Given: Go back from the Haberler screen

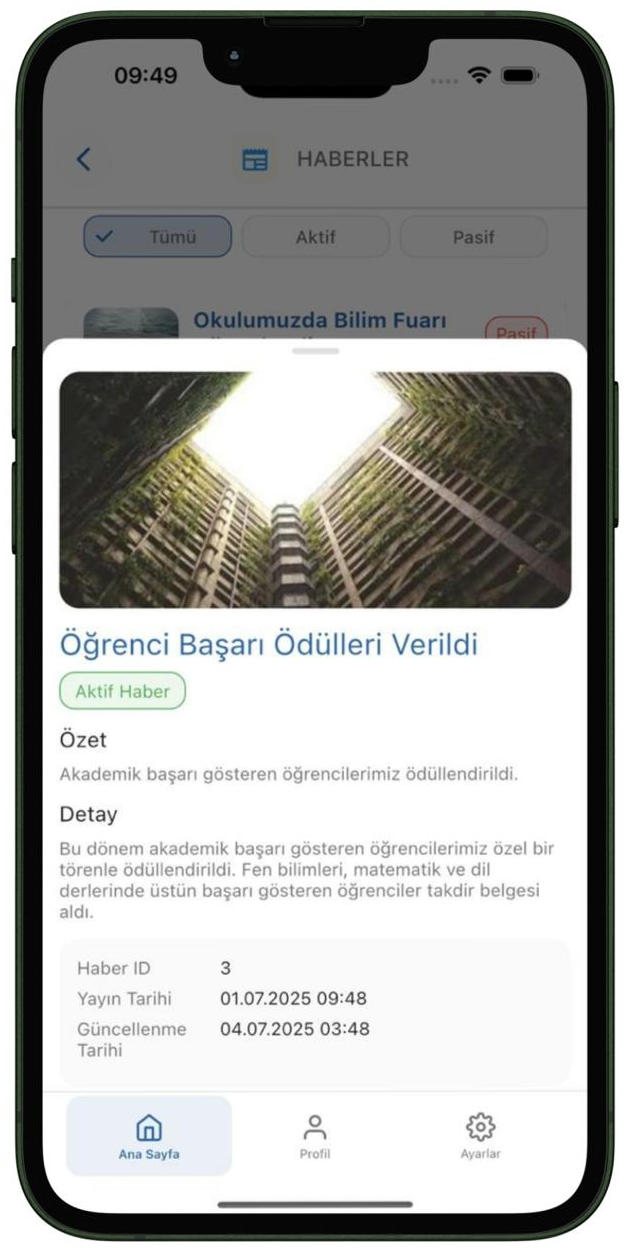Looking at the screenshot, I should [x=84, y=159].
